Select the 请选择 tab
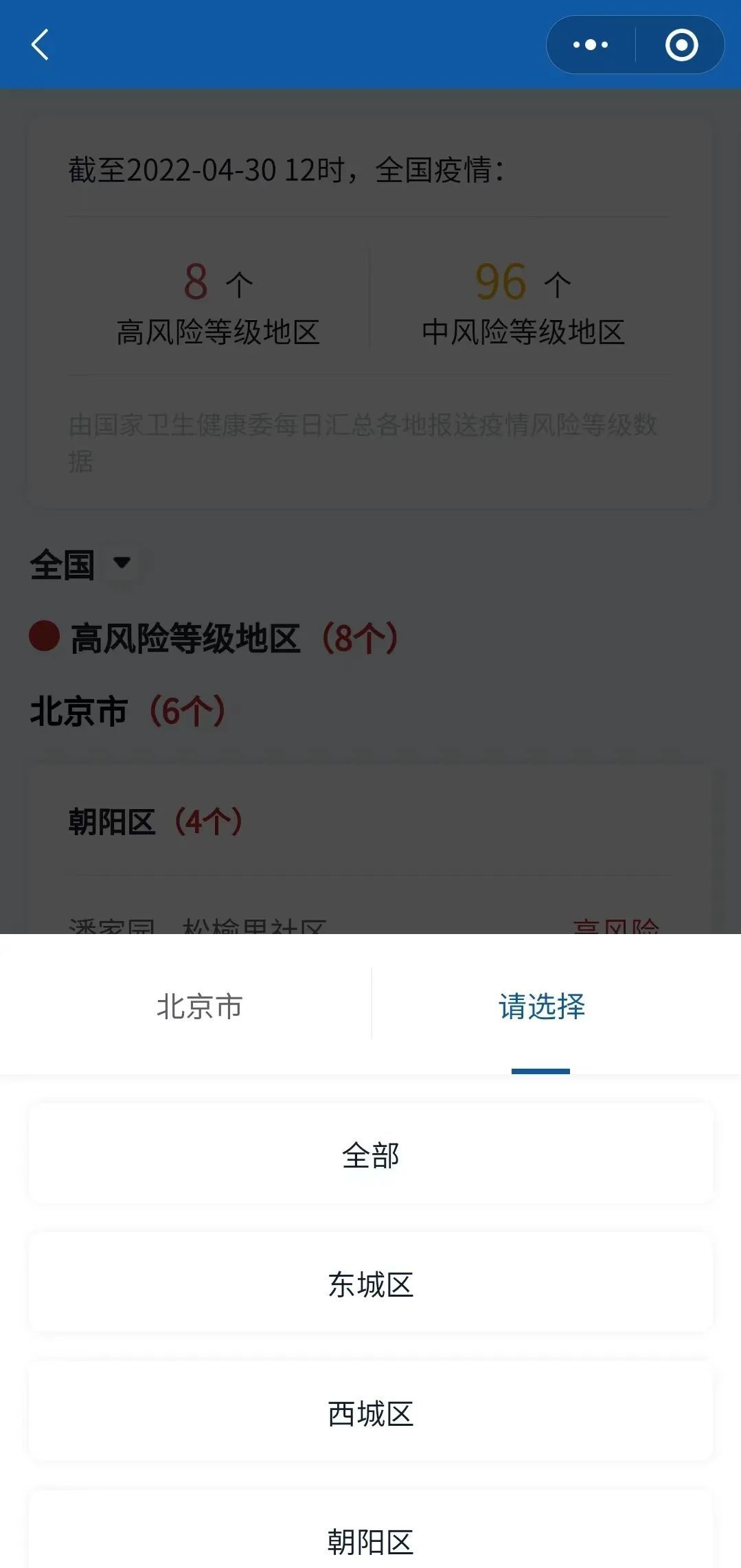Viewport: 741px width, 1568px height. pos(541,1007)
